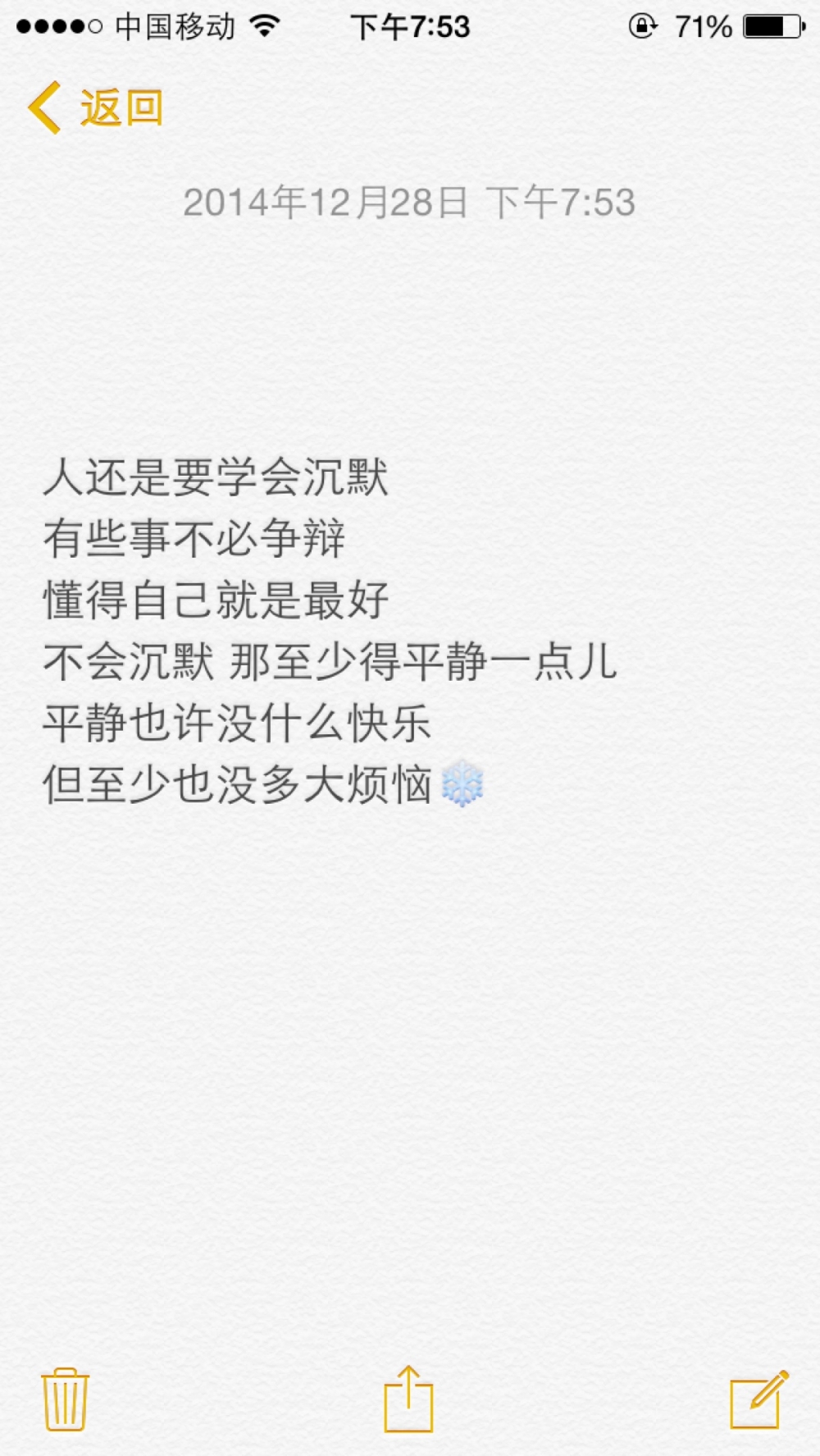Share this note
Screen dimensions: 820x1456
tap(408, 1399)
